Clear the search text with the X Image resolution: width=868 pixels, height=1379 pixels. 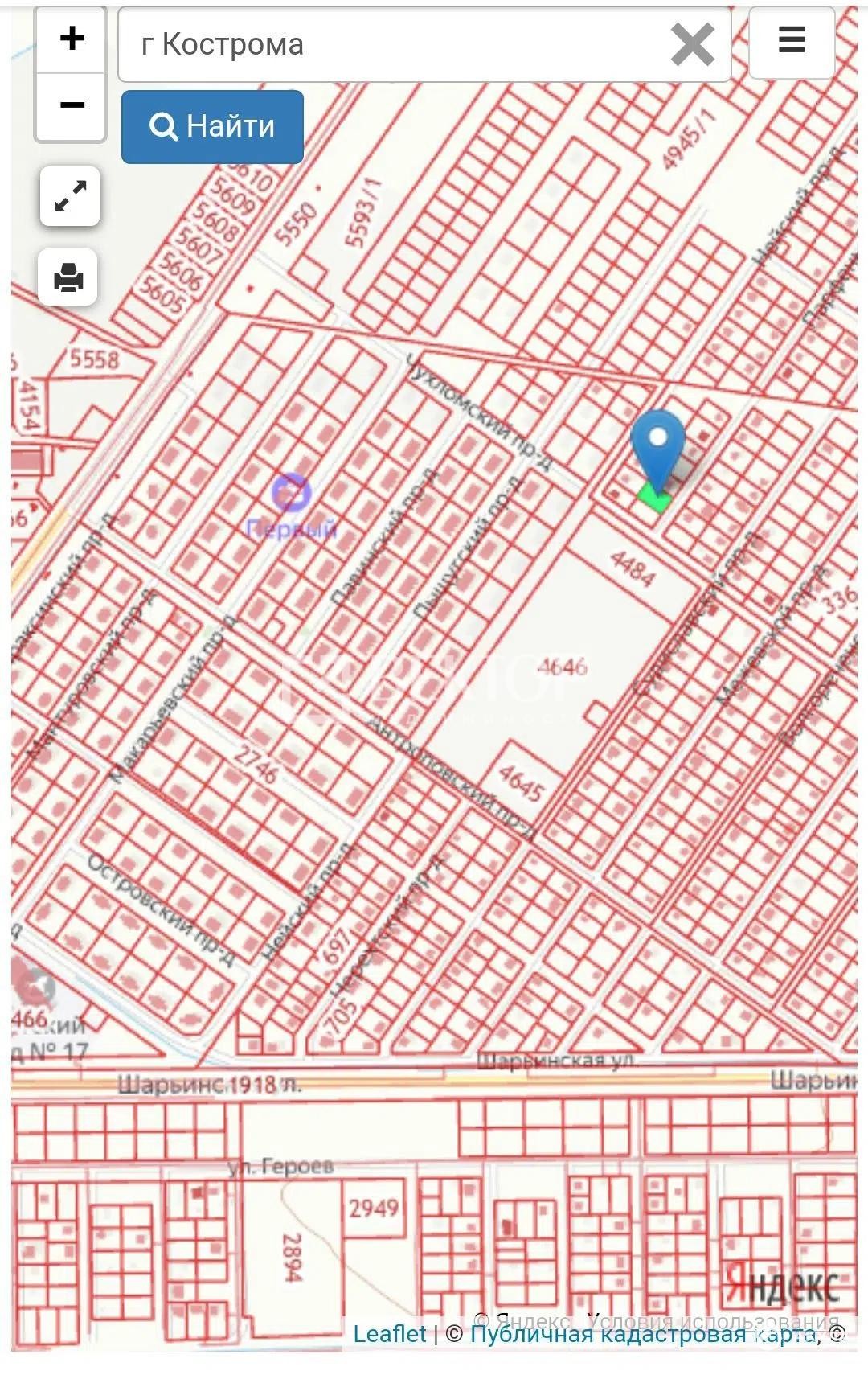coord(692,45)
